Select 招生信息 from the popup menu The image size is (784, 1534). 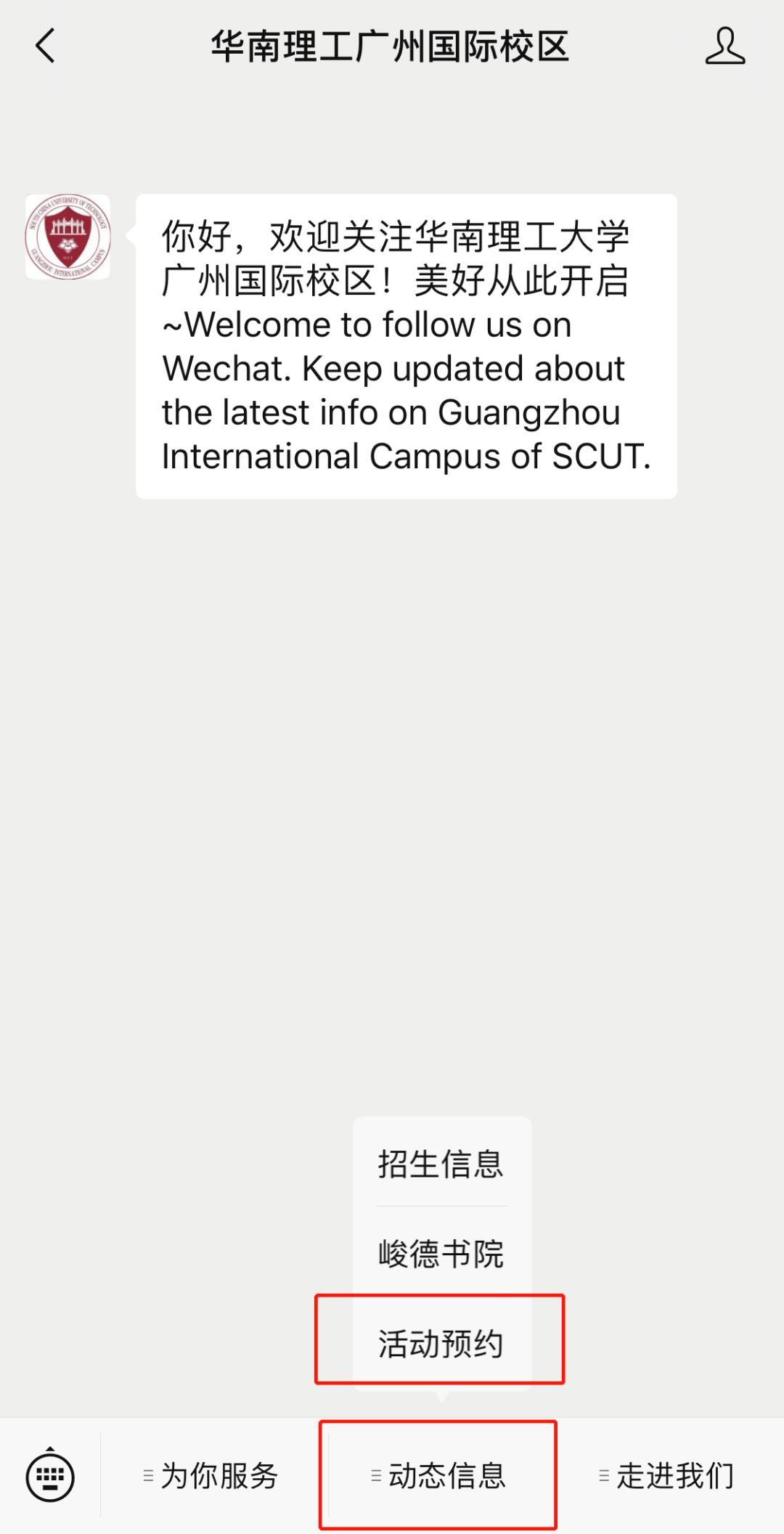(441, 1162)
